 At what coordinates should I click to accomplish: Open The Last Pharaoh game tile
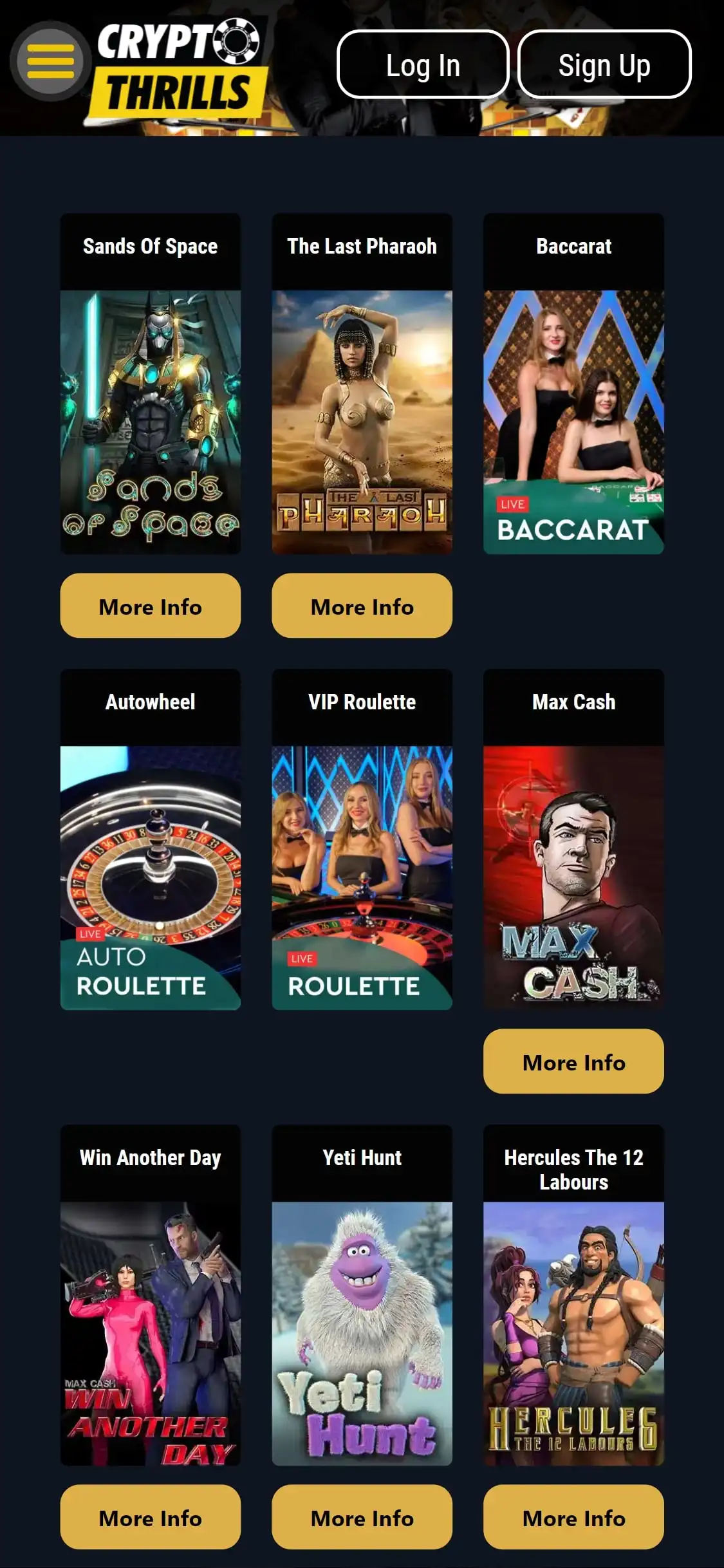tap(362, 422)
